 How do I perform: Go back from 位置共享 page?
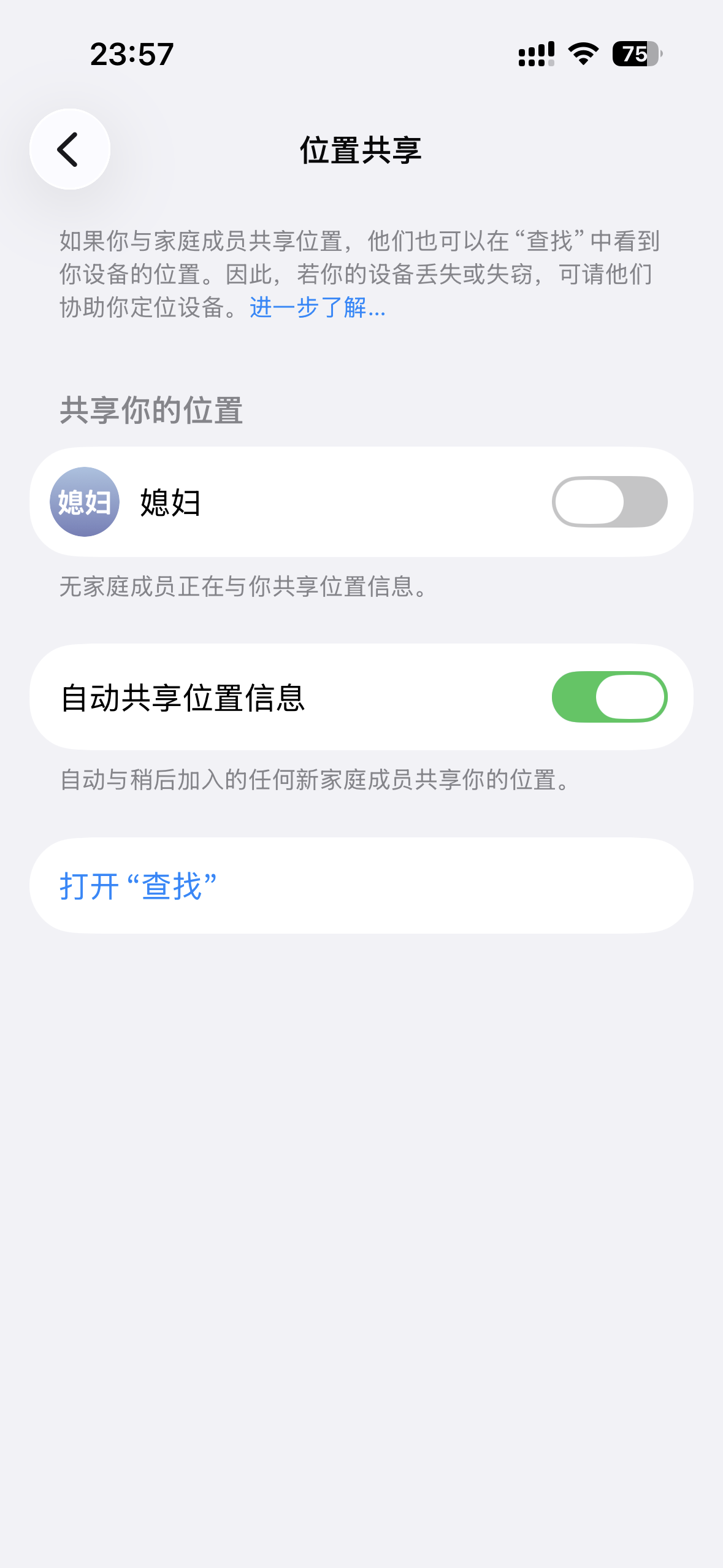70,149
